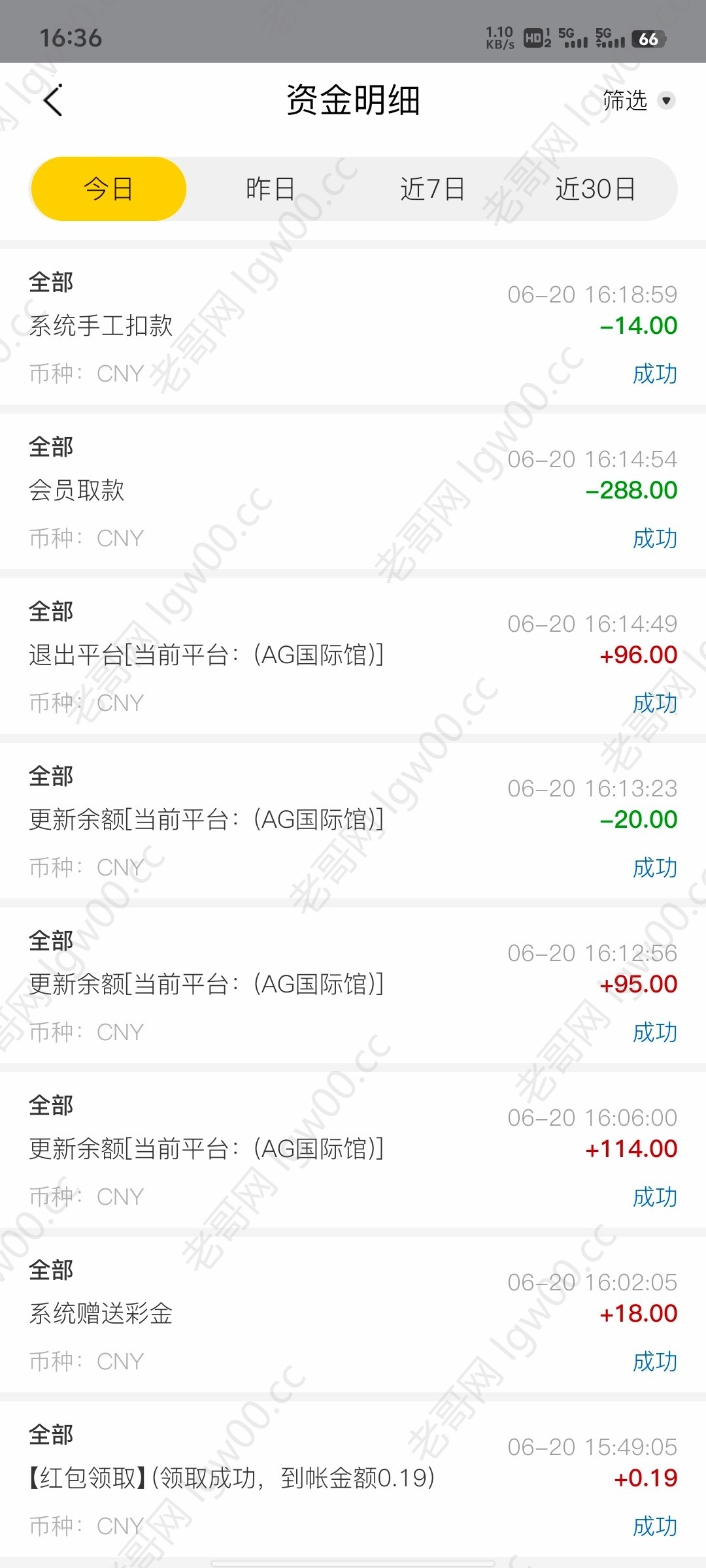Open the 筛选 filter dropdown

[638, 101]
